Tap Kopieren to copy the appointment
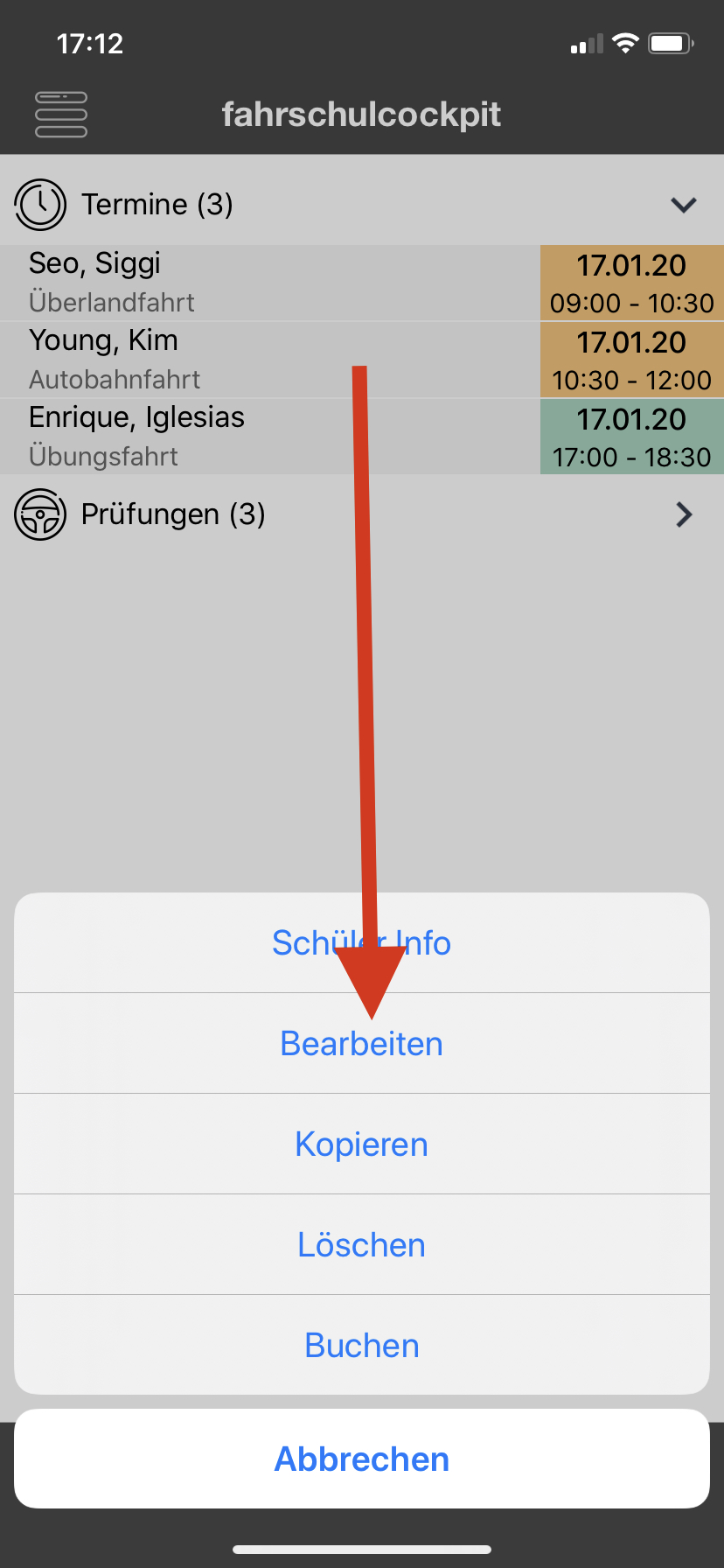The image size is (724, 1568). click(361, 1144)
